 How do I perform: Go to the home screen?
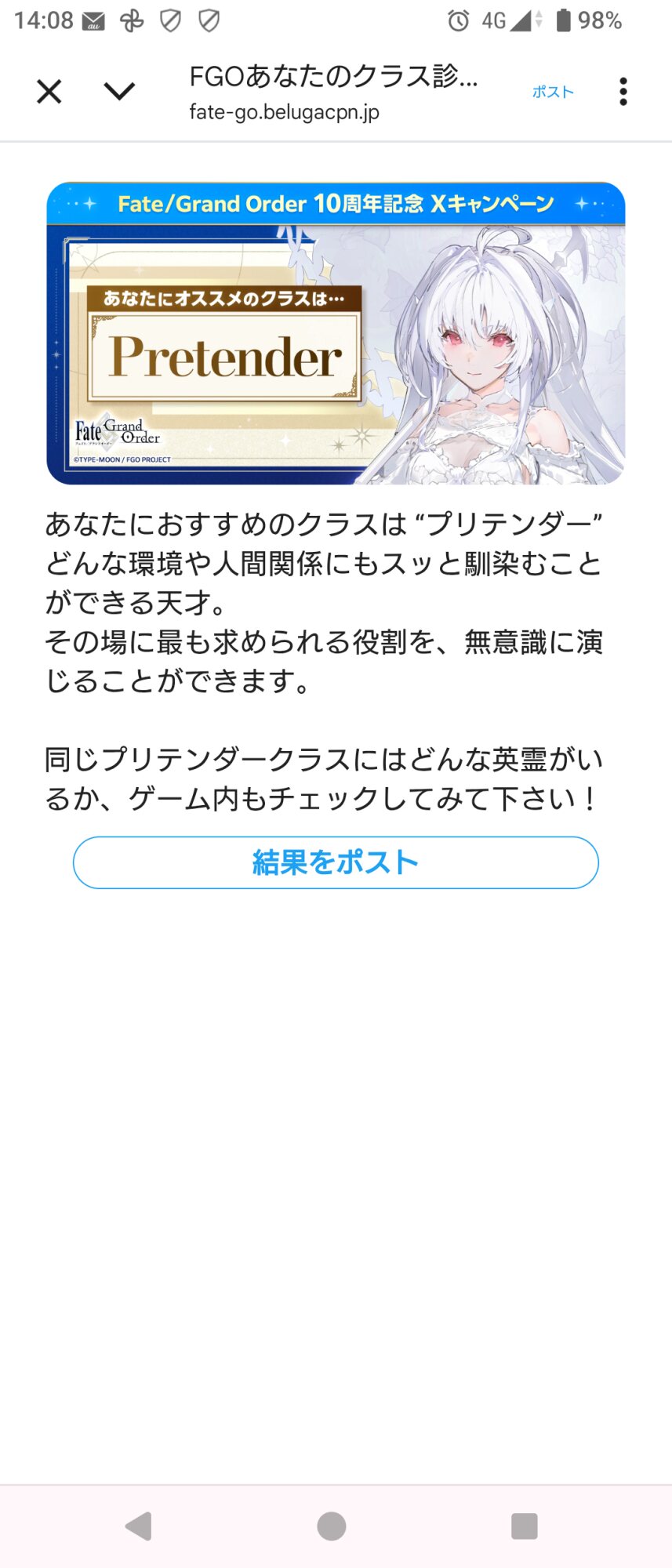[332, 1526]
